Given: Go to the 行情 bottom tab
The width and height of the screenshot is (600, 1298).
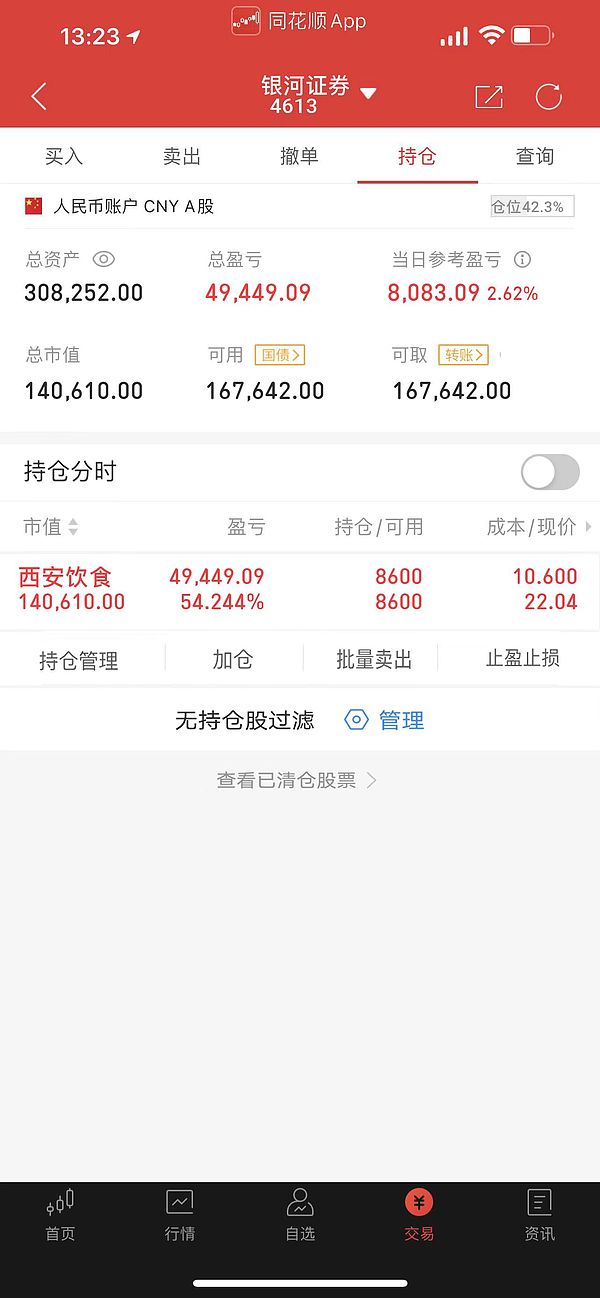Looking at the screenshot, I should 180,1215.
